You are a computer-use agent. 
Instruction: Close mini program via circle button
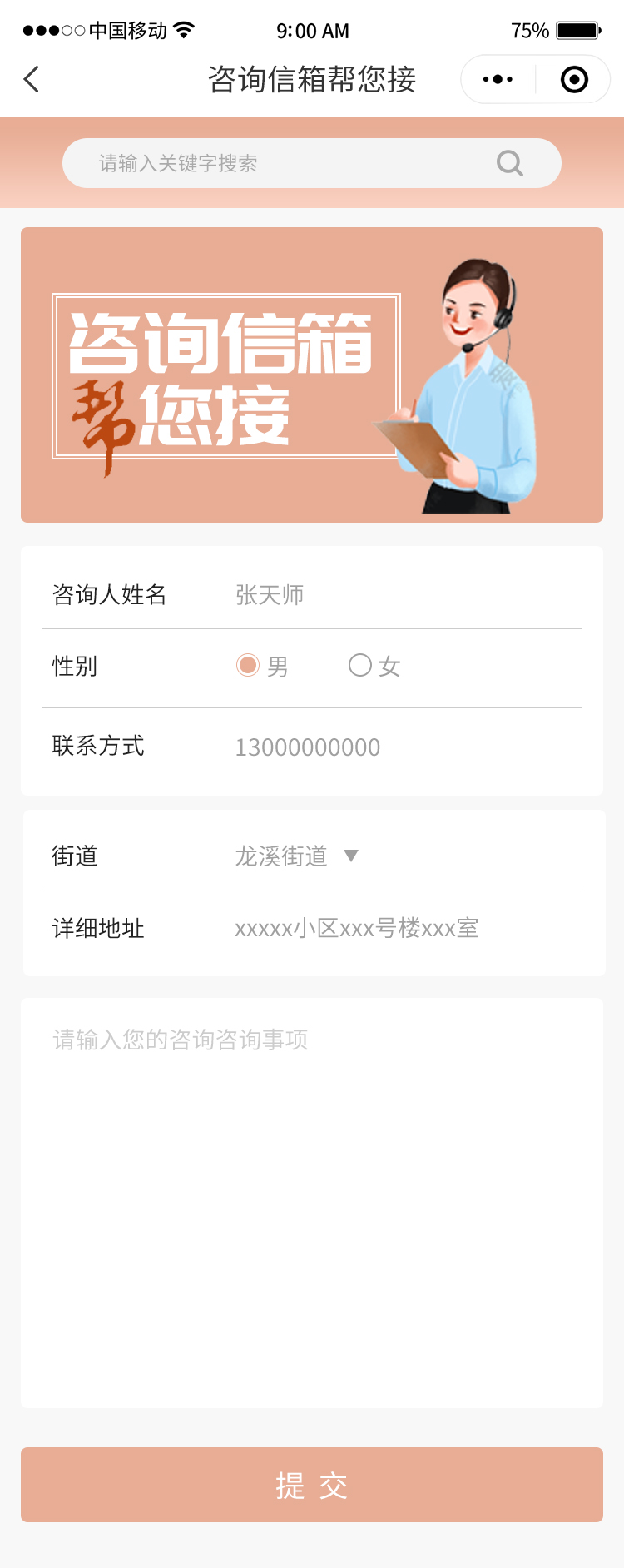point(574,80)
